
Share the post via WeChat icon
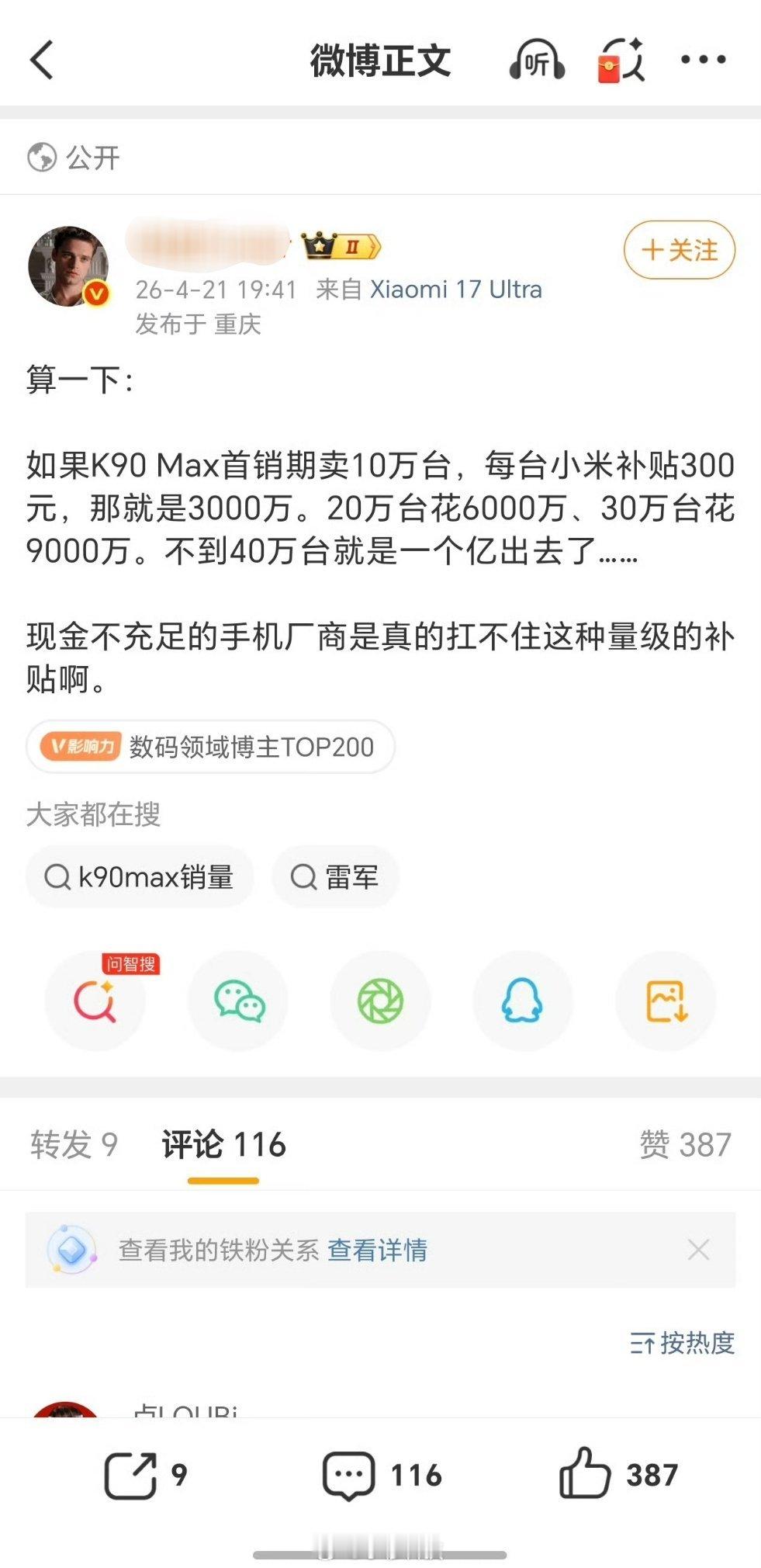pos(237,1001)
